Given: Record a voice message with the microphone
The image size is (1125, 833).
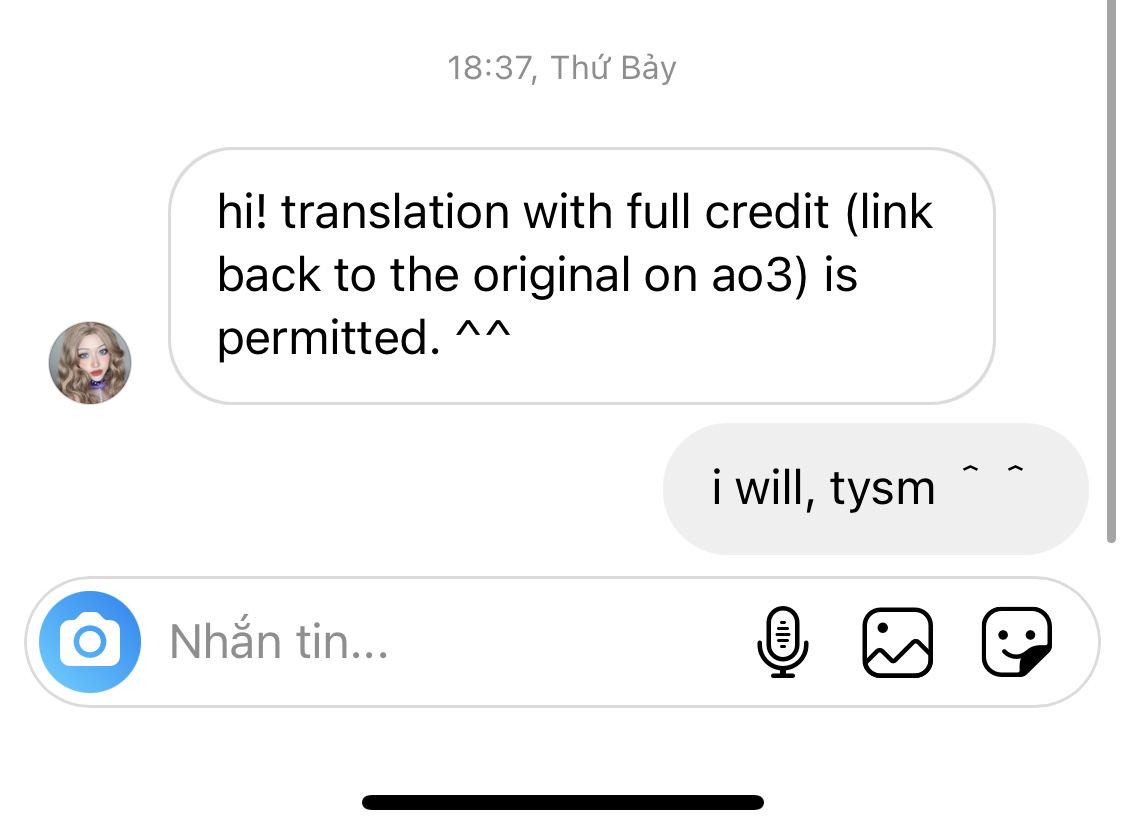Looking at the screenshot, I should (x=783, y=642).
